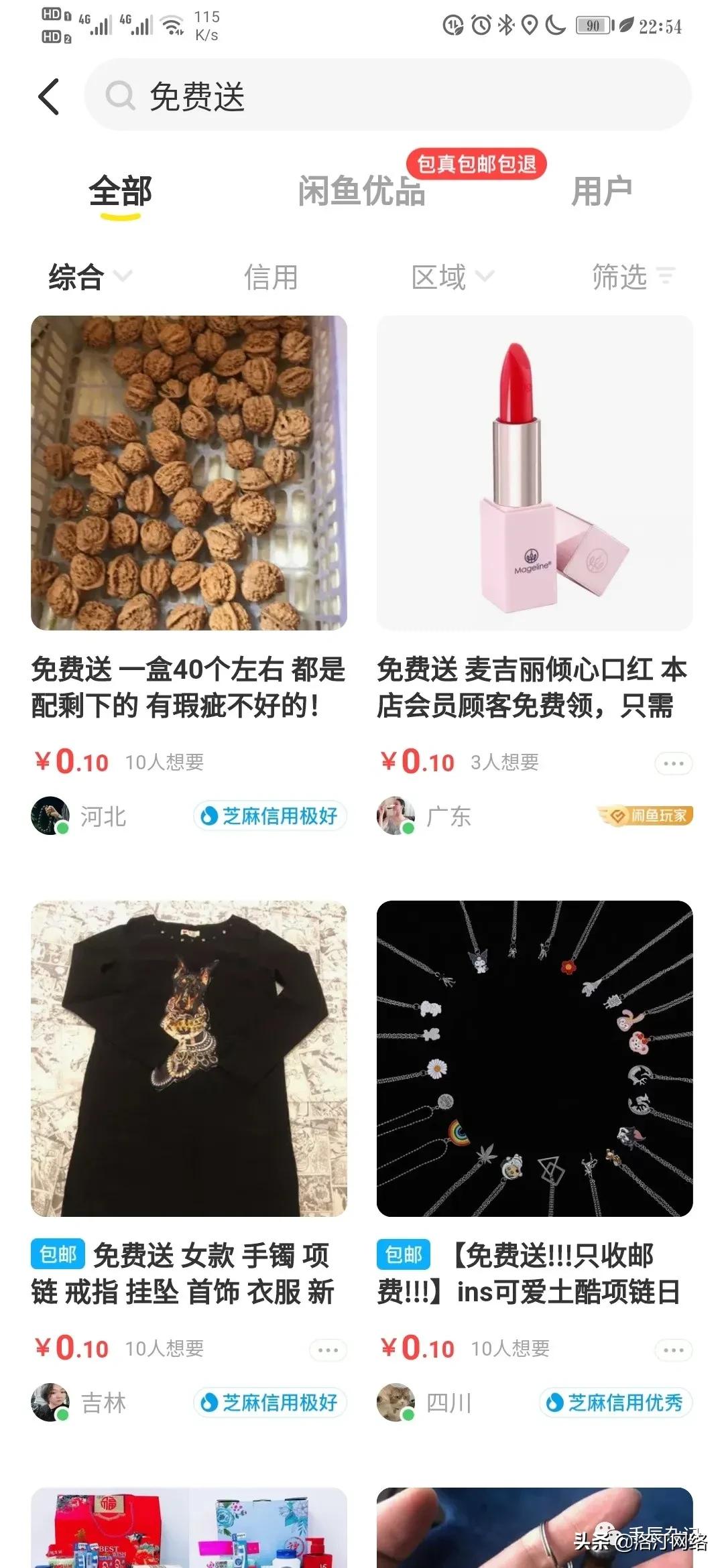Image resolution: width=724 pixels, height=1568 pixels.
Task: Select the 信用 sort option
Action: (x=271, y=275)
